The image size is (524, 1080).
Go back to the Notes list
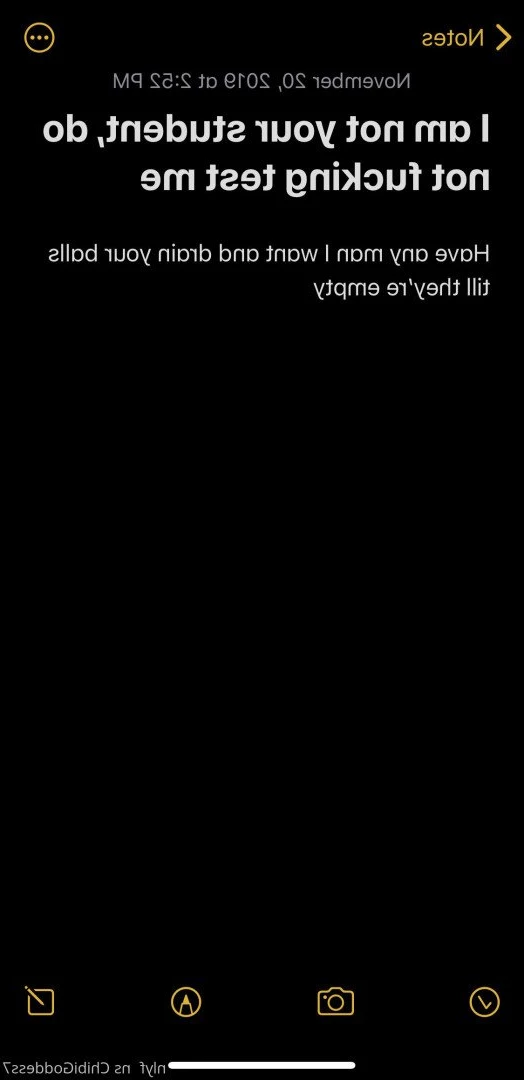(x=467, y=38)
